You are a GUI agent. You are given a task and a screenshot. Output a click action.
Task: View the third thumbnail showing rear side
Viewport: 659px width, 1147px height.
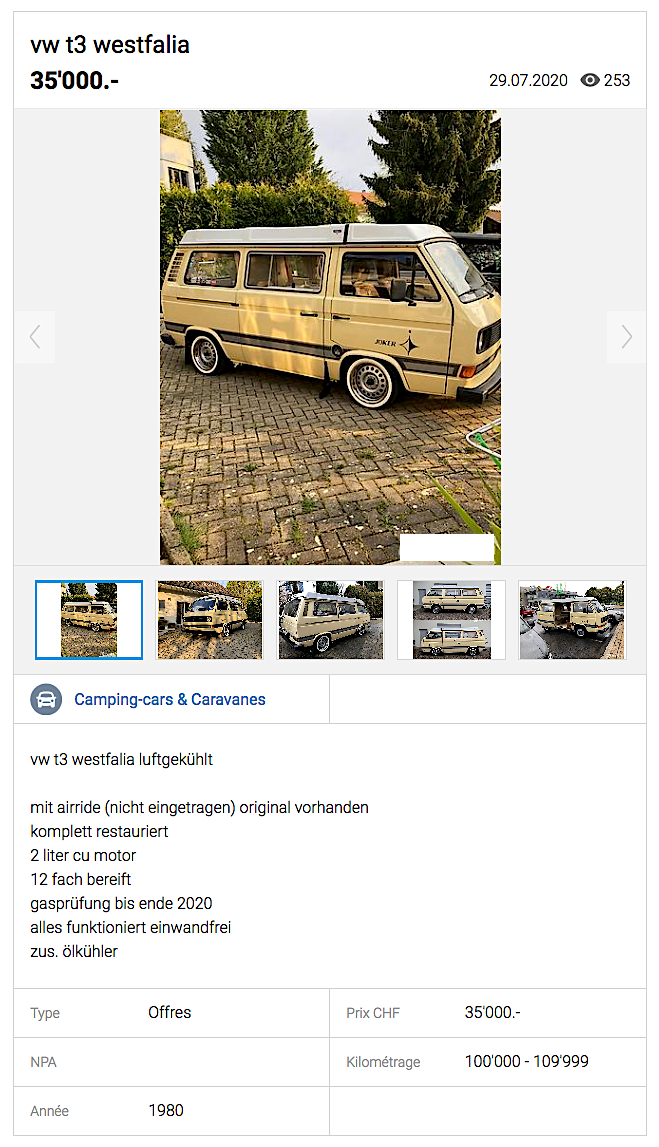(330, 620)
